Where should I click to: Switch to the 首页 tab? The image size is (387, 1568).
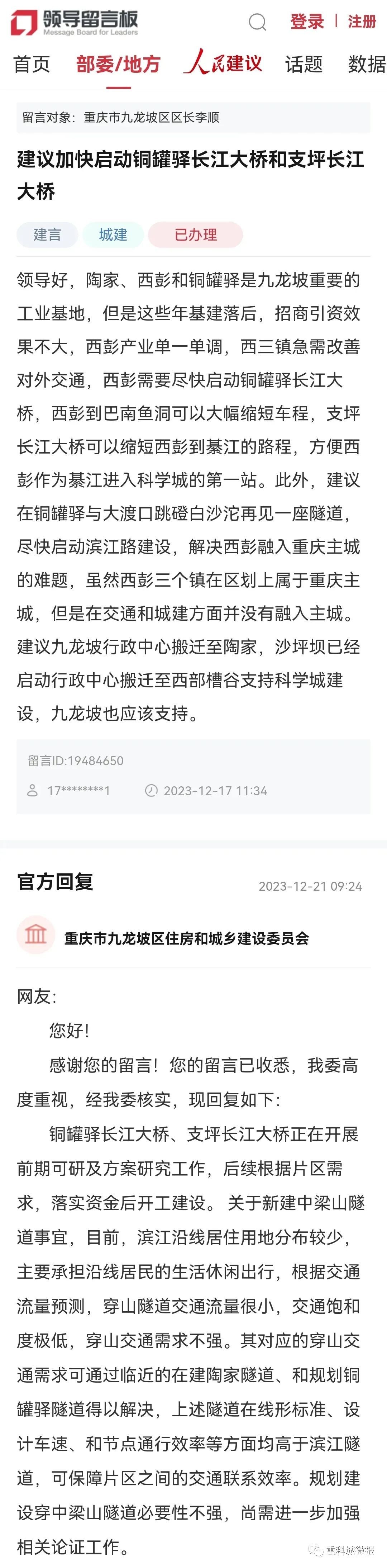(x=32, y=64)
